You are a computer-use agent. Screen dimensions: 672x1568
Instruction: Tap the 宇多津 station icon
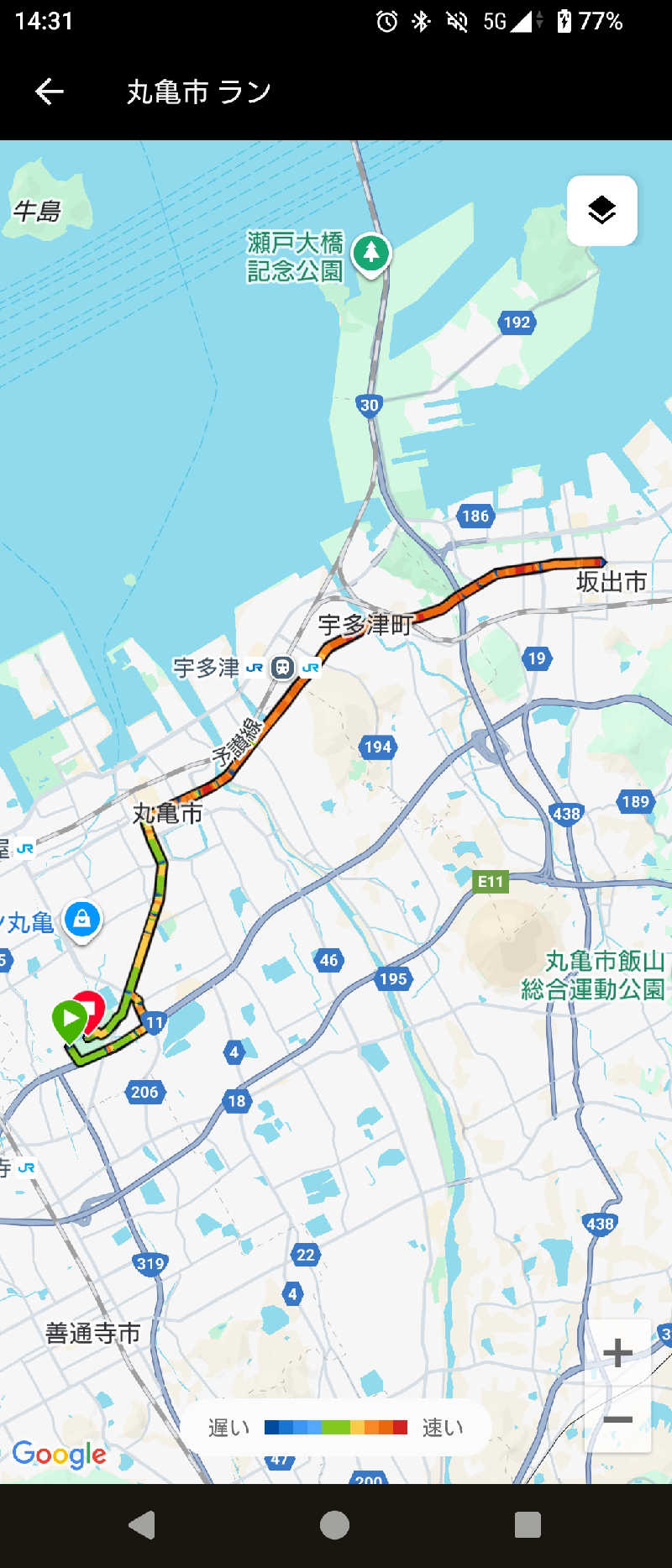282,668
